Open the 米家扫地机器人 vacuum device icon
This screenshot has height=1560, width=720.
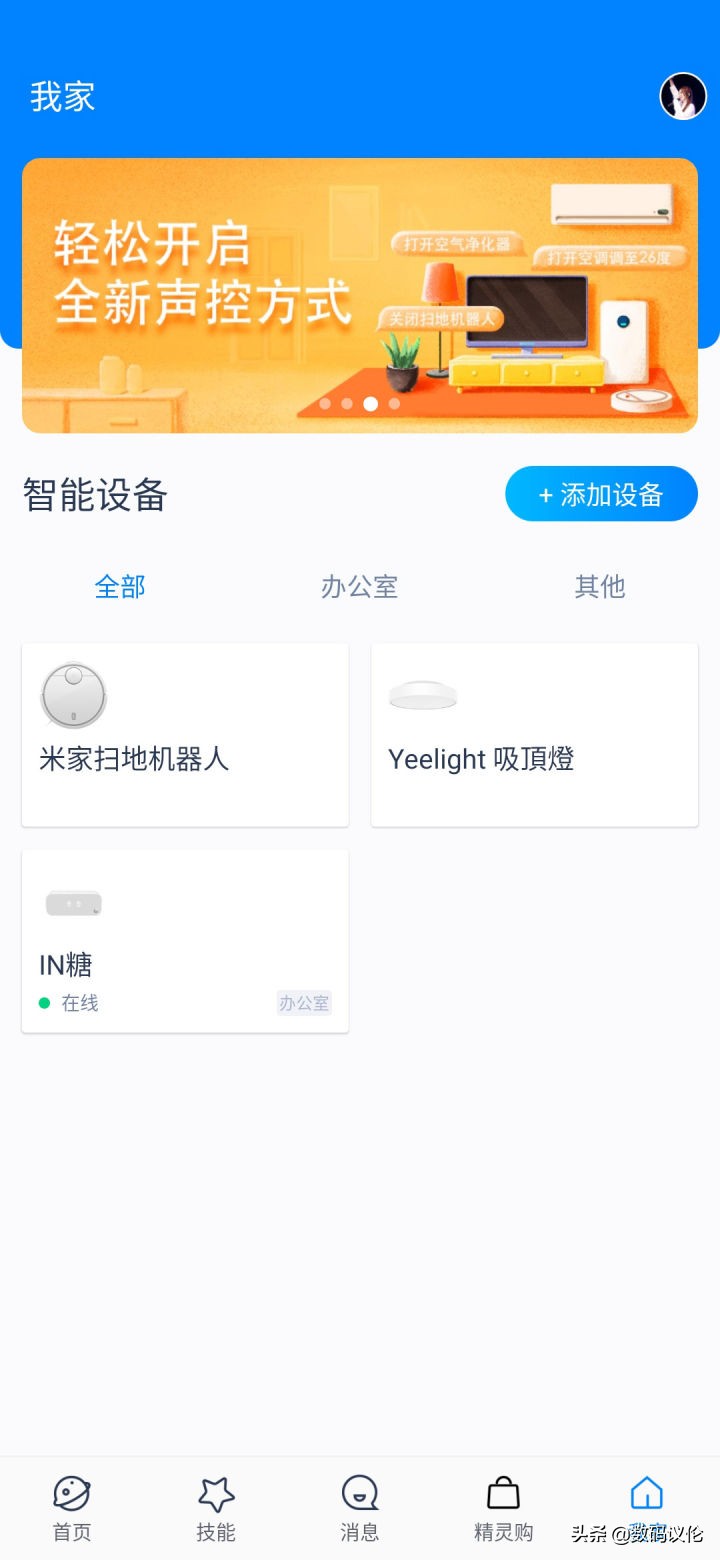pyautogui.click(x=73, y=694)
